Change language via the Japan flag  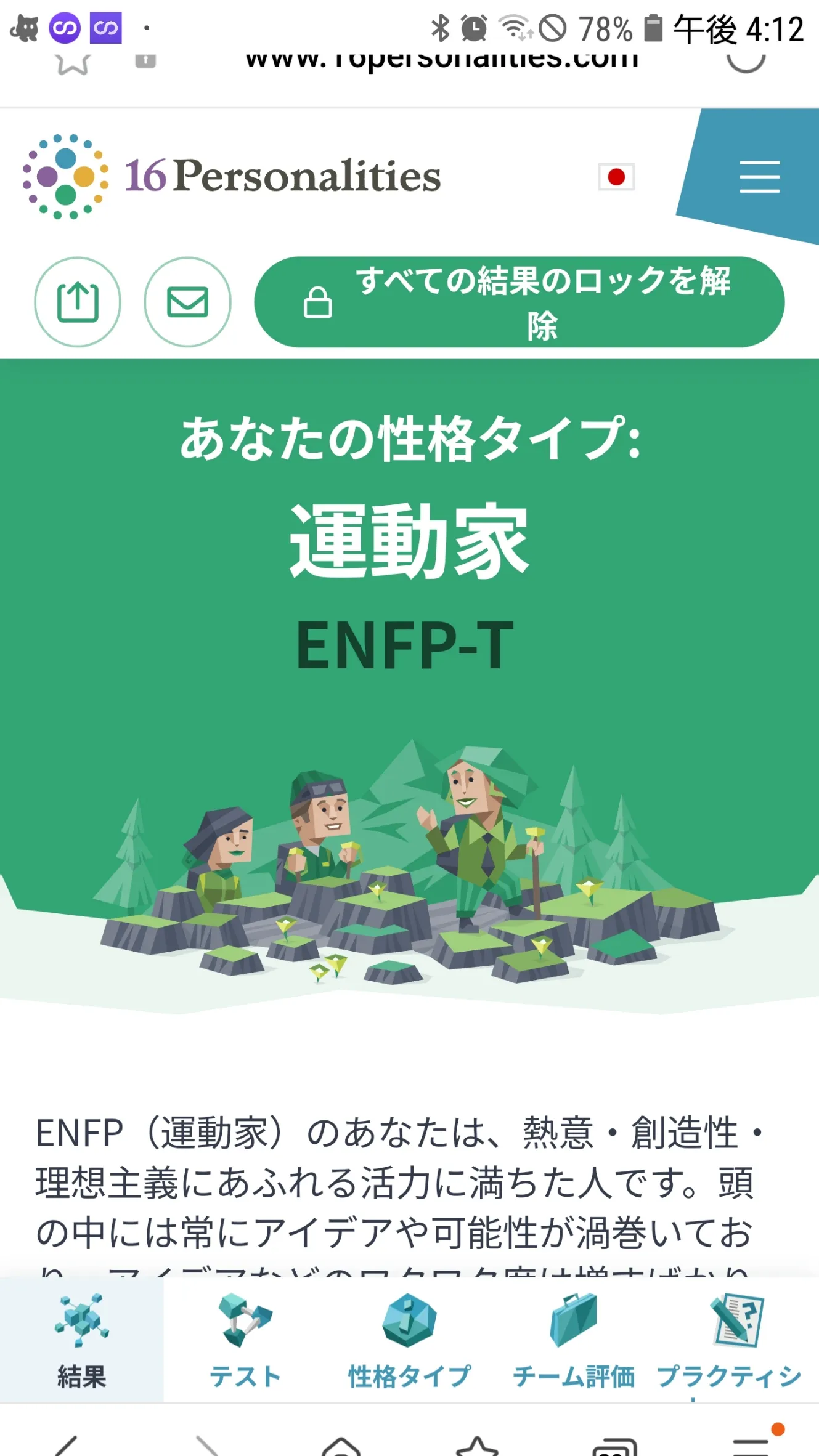tap(616, 177)
